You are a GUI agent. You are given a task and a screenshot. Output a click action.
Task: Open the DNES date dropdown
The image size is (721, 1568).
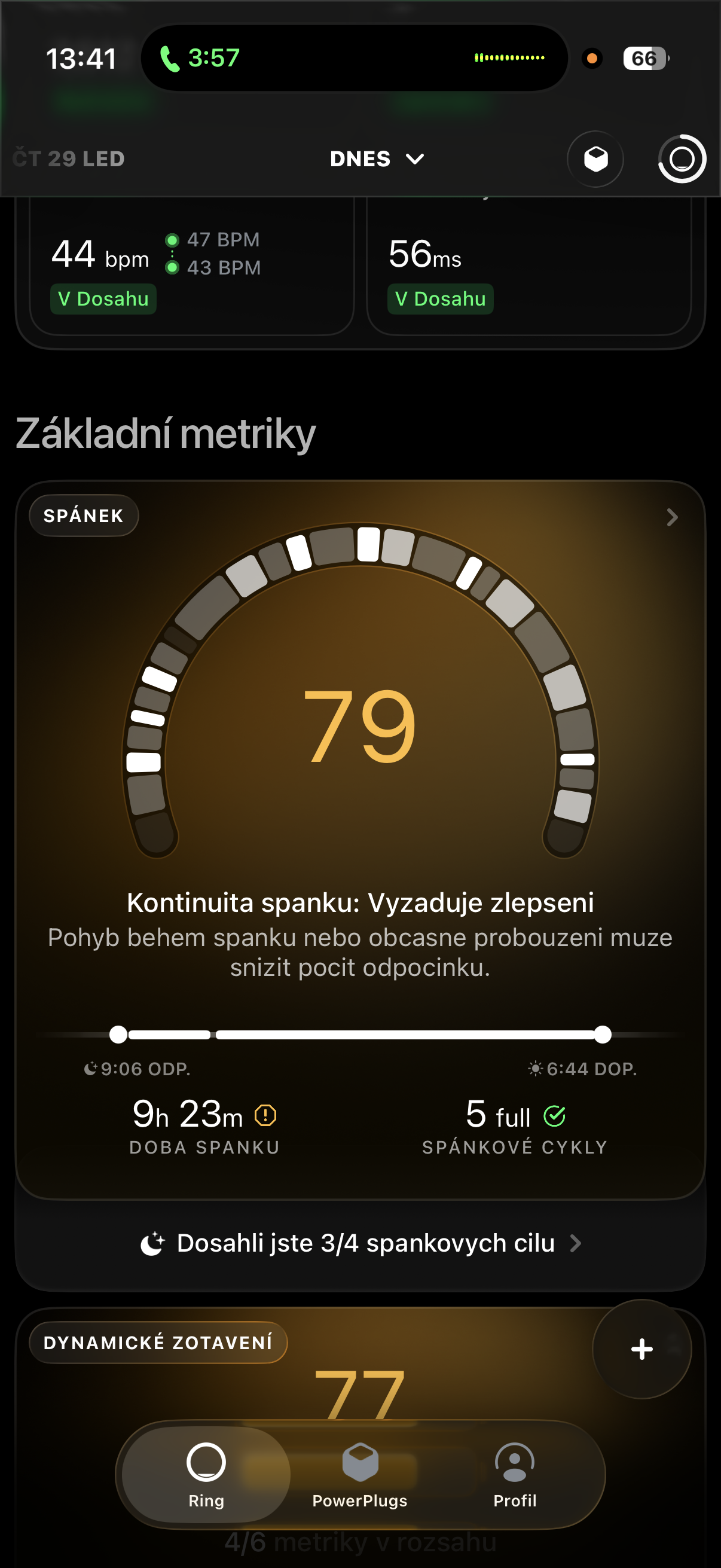click(377, 159)
